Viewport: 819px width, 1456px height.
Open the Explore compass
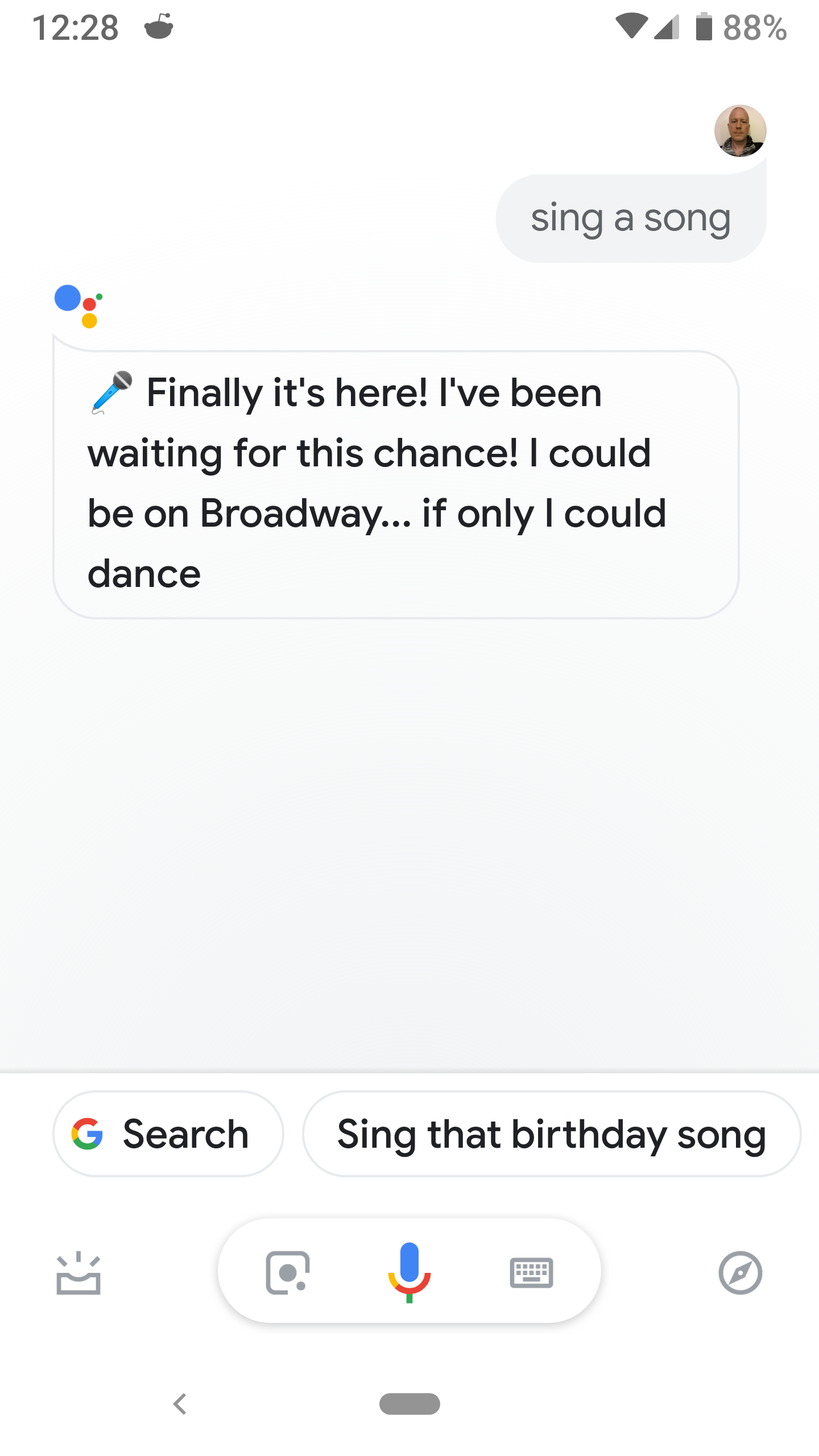(x=740, y=1273)
